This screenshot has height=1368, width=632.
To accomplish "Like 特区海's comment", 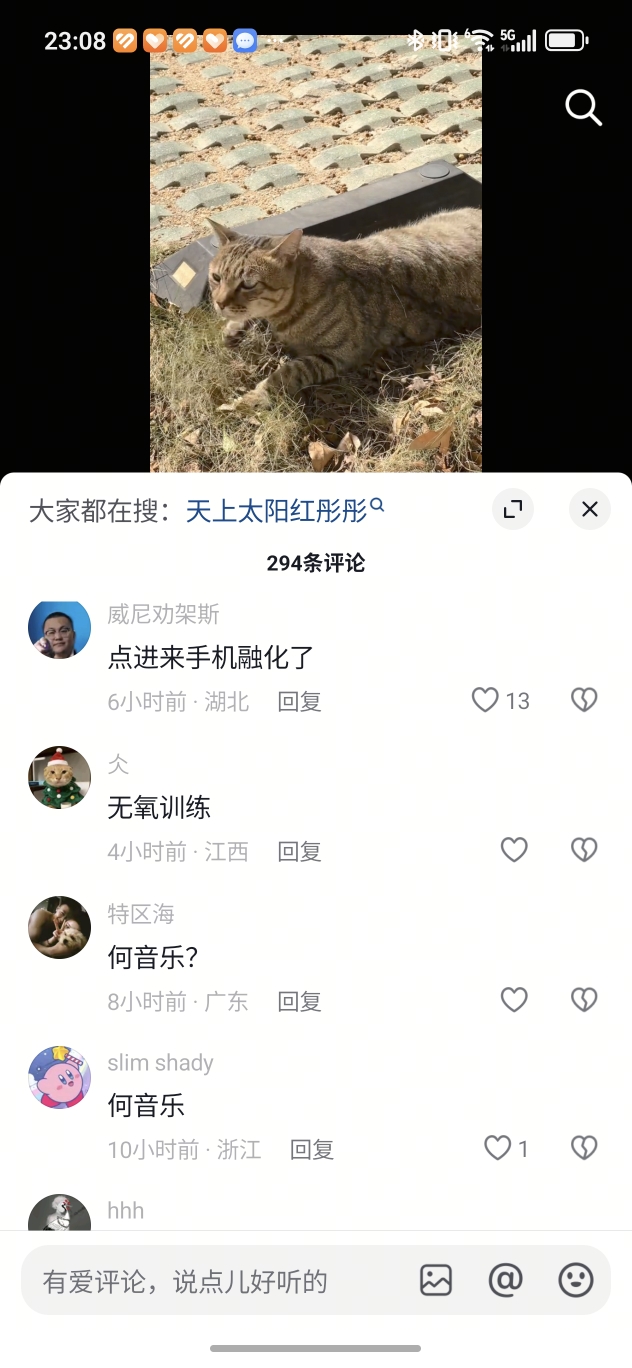I will (514, 999).
